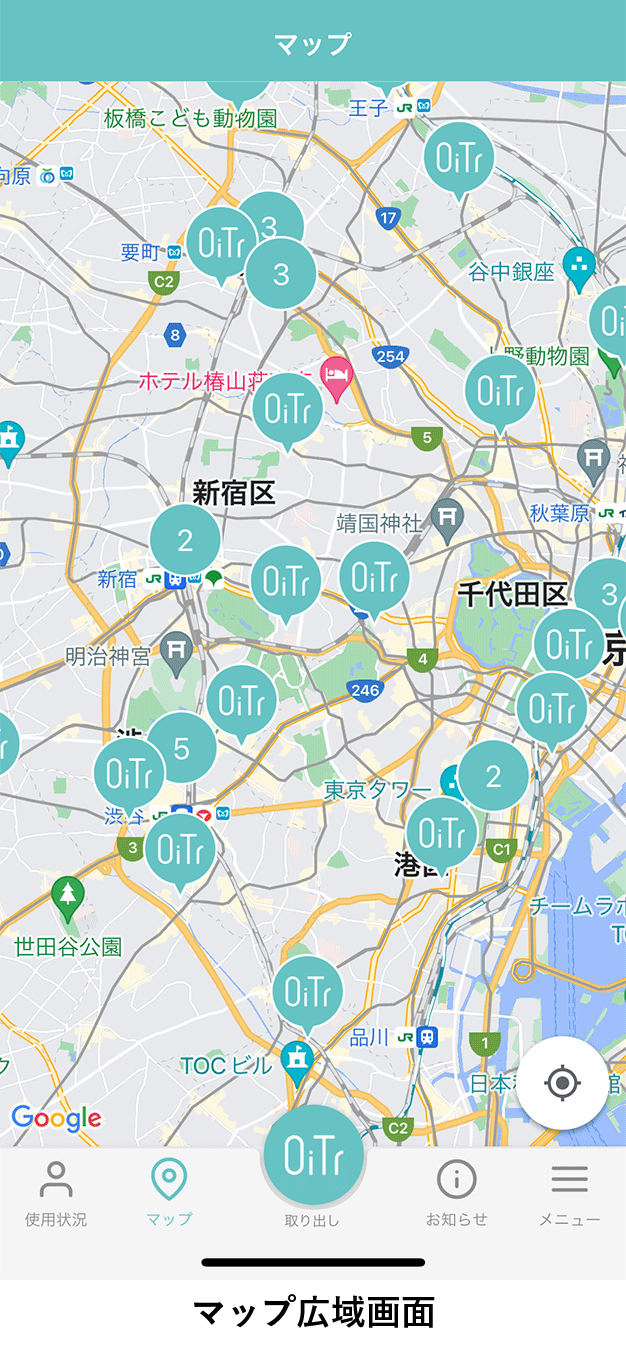Select the OiTr pin near 明治神宮
The image size is (626, 1350).
tap(242, 700)
